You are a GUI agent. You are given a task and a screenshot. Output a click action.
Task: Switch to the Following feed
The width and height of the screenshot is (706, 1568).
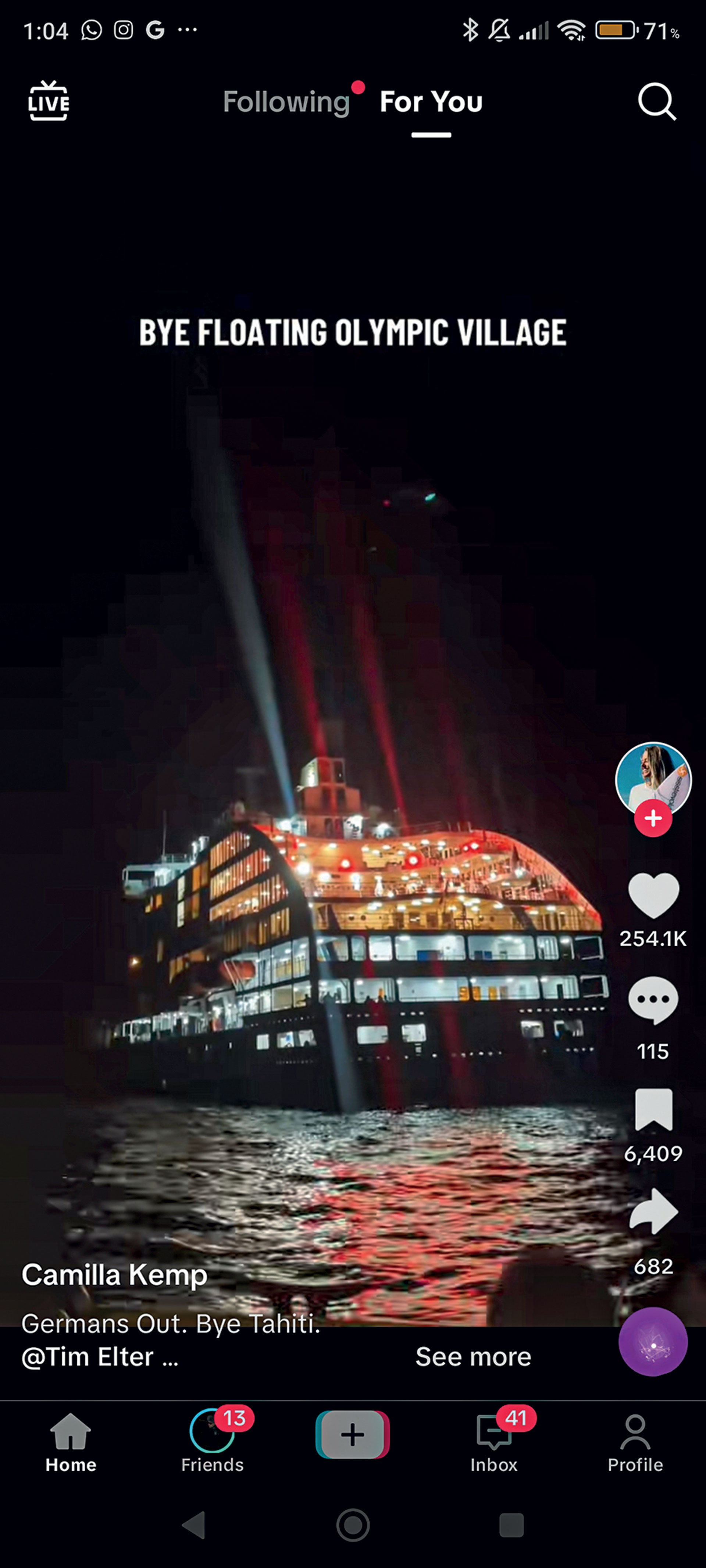pos(286,101)
